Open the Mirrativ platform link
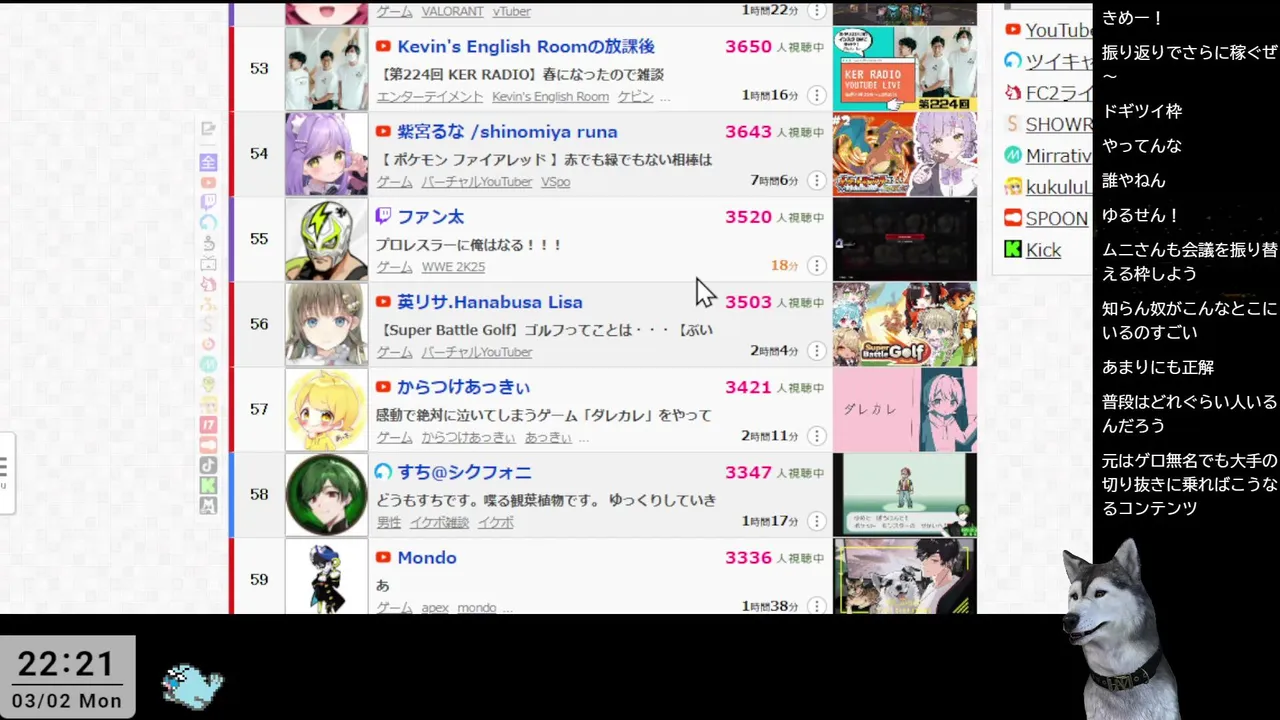The height and width of the screenshot is (720, 1280). (1057, 156)
